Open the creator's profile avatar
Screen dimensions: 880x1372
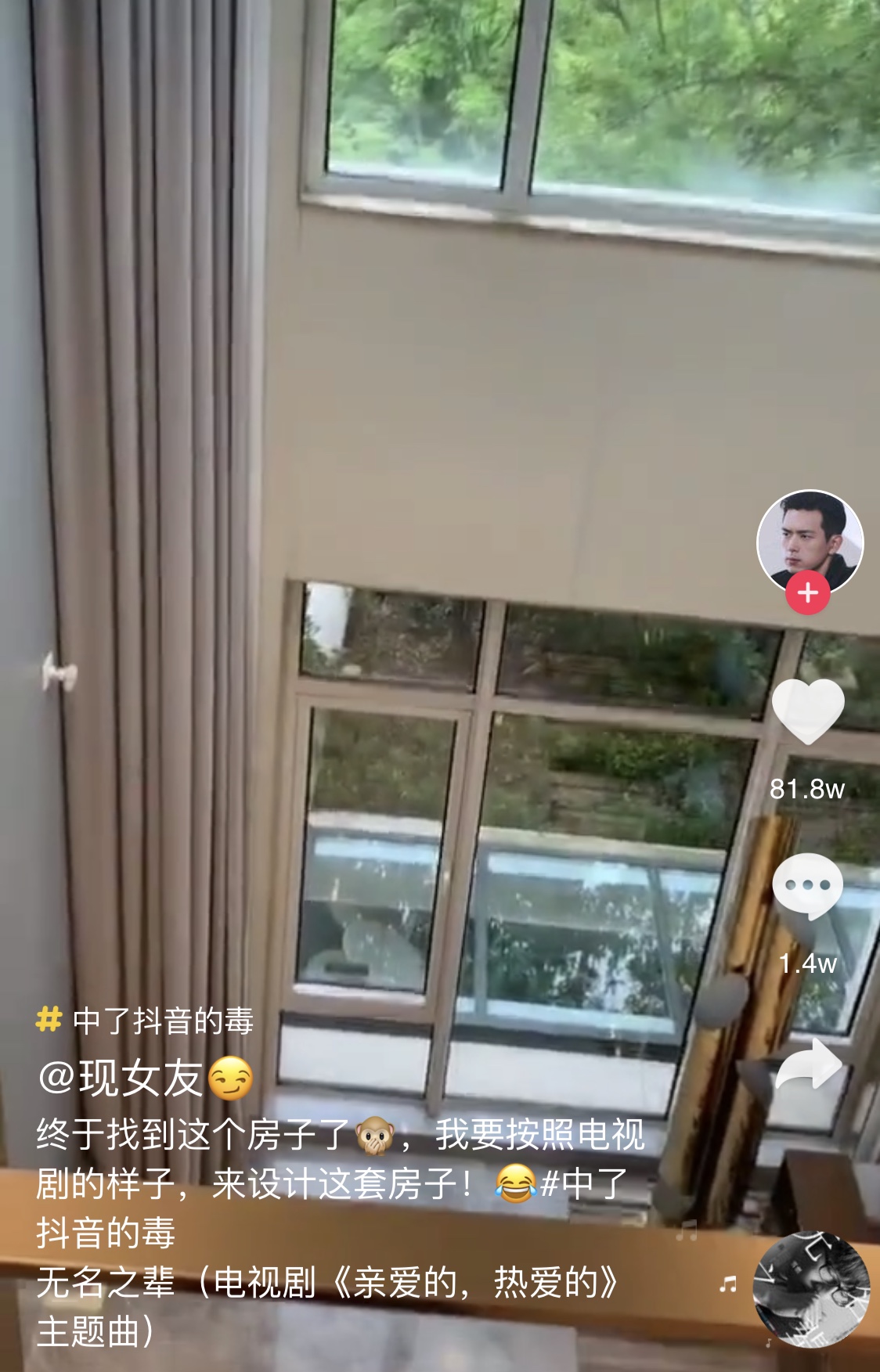coord(810,543)
